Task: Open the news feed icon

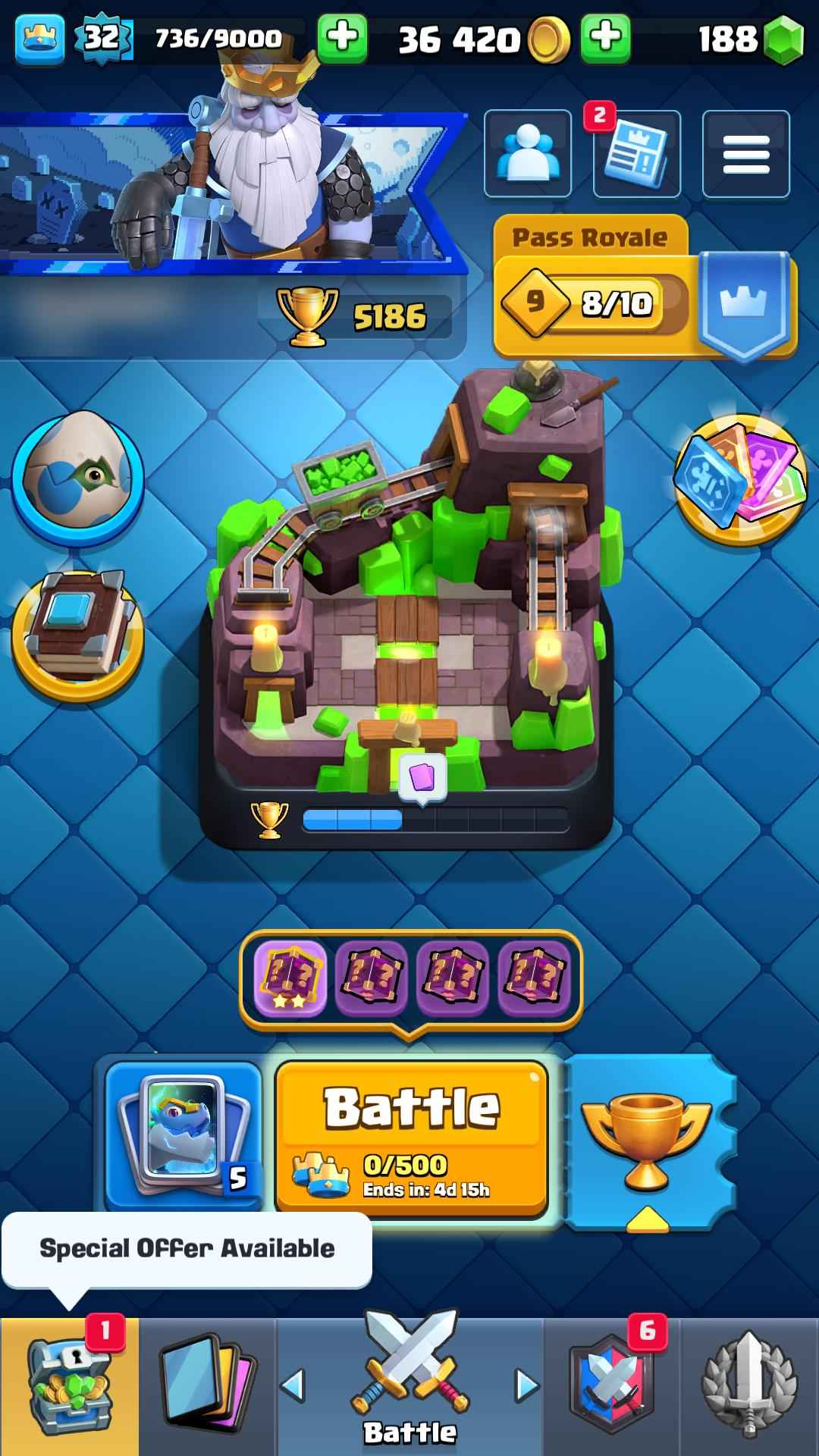Action: click(x=636, y=154)
